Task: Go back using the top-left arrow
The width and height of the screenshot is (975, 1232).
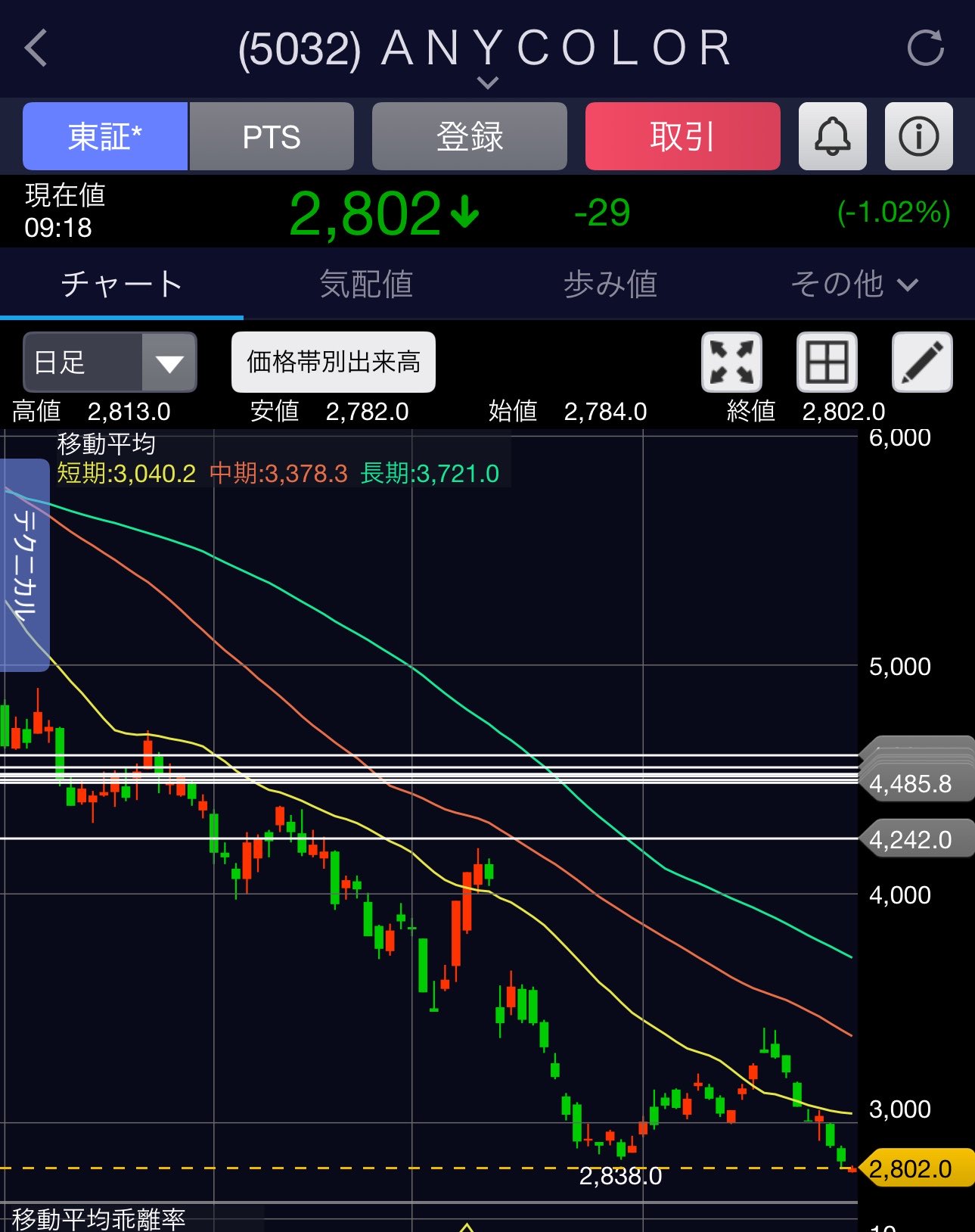Action: click(36, 48)
